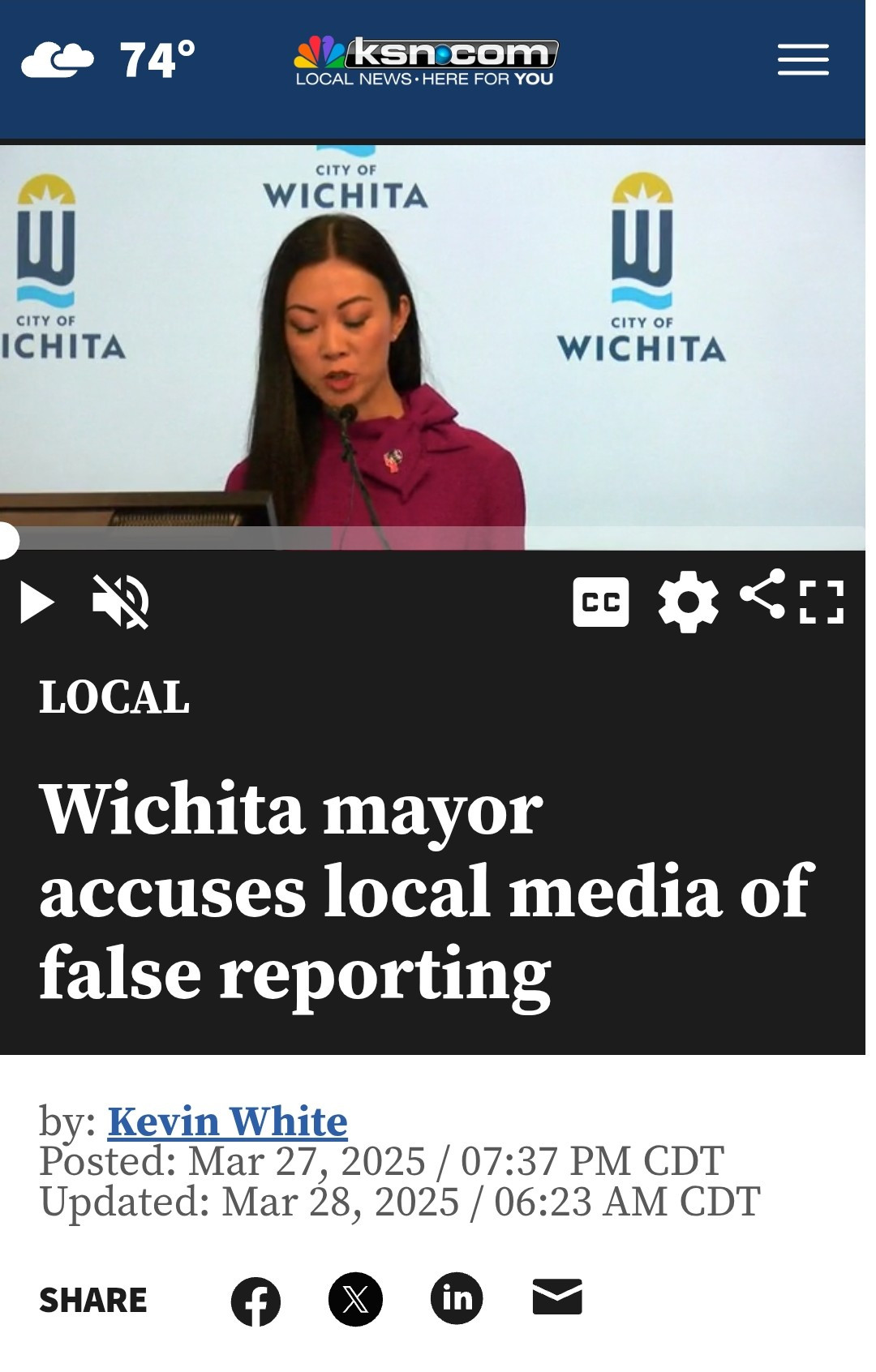Viewport: 876px width, 1372px height.
Task: Share article via email
Action: (x=557, y=1297)
